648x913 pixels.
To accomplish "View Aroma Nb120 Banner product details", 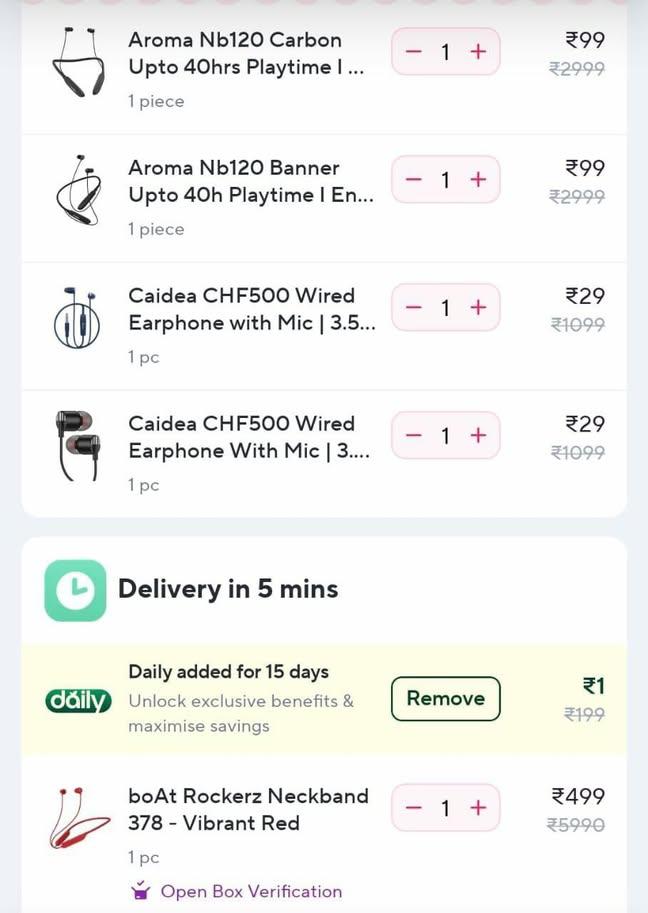I will pos(250,181).
